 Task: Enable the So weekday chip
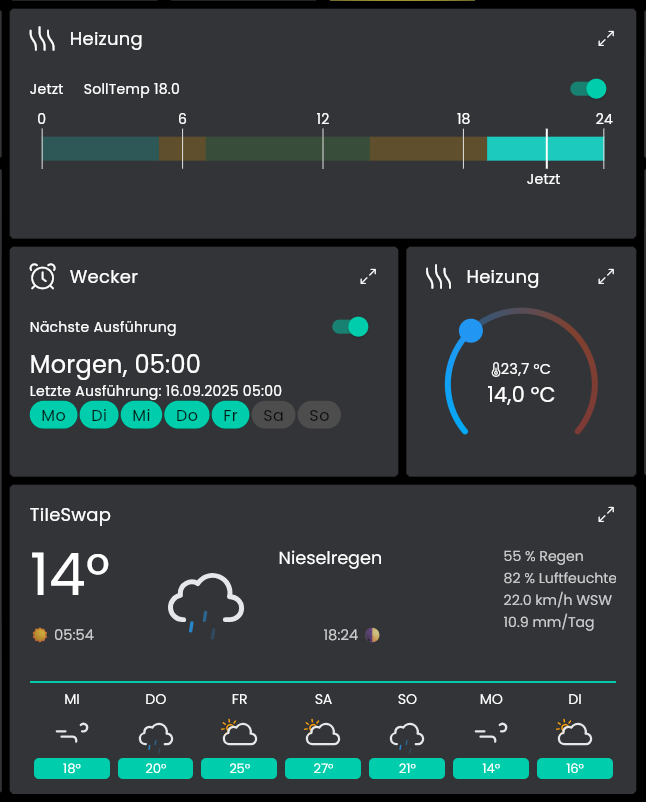click(x=319, y=416)
